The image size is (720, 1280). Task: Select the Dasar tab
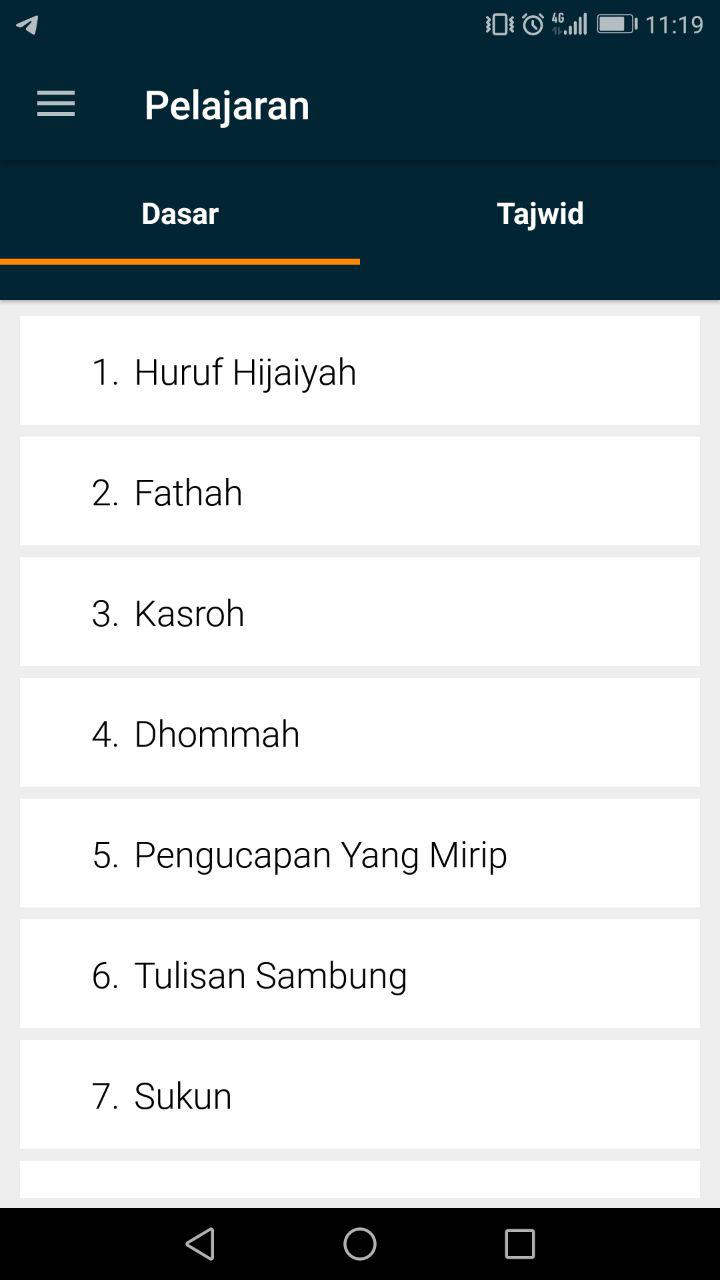(x=180, y=214)
